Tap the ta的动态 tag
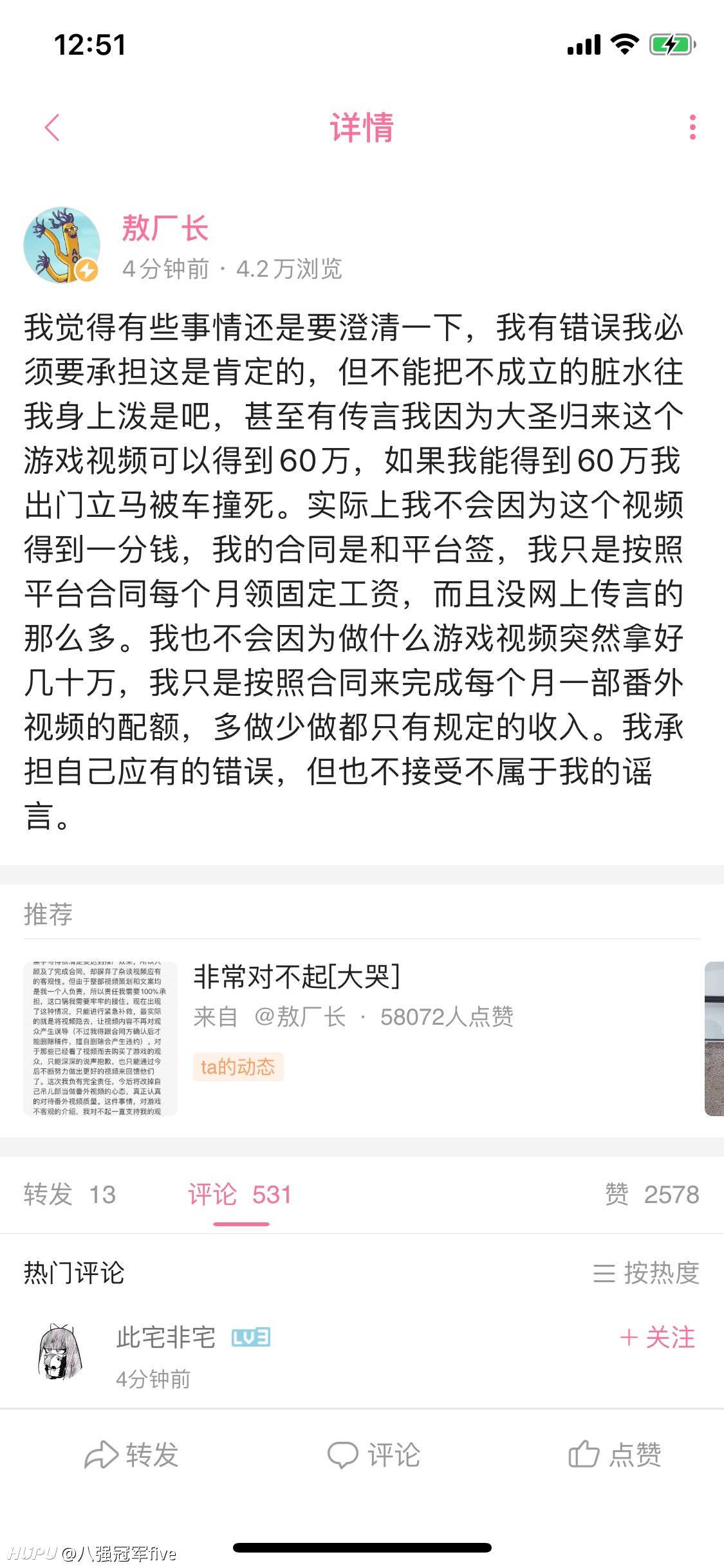Screen dimensions: 724x1568 [x=238, y=1067]
